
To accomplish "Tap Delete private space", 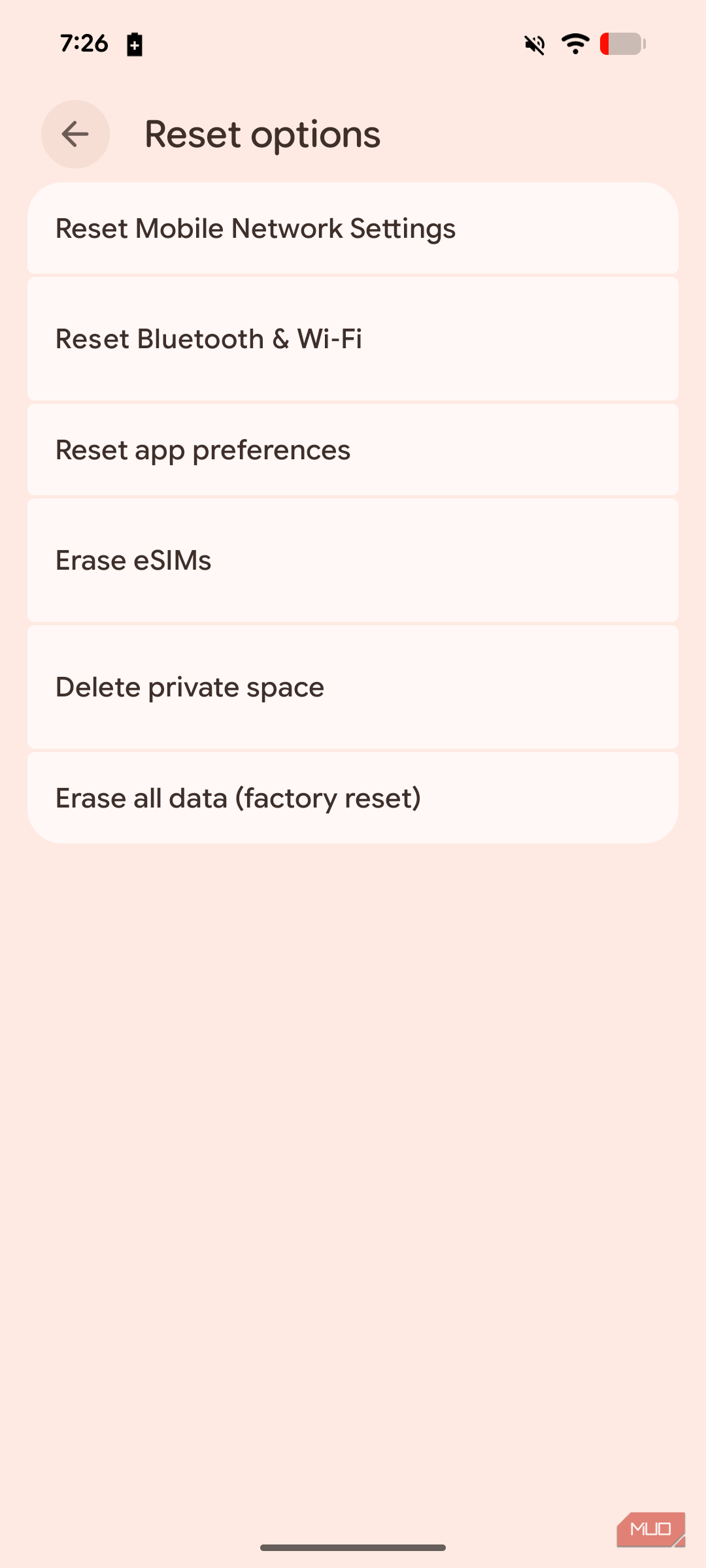I will click(x=353, y=687).
